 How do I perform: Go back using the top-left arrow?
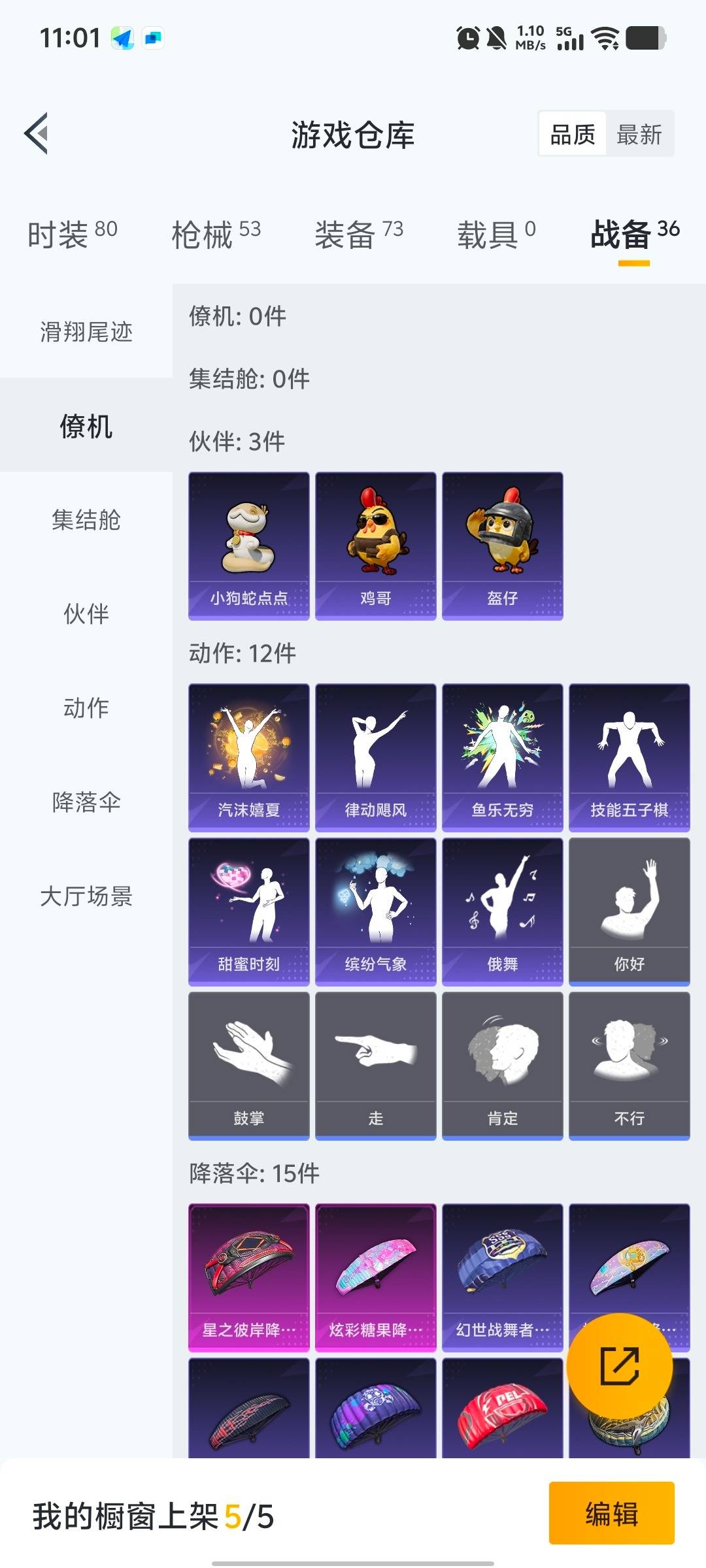(x=37, y=134)
